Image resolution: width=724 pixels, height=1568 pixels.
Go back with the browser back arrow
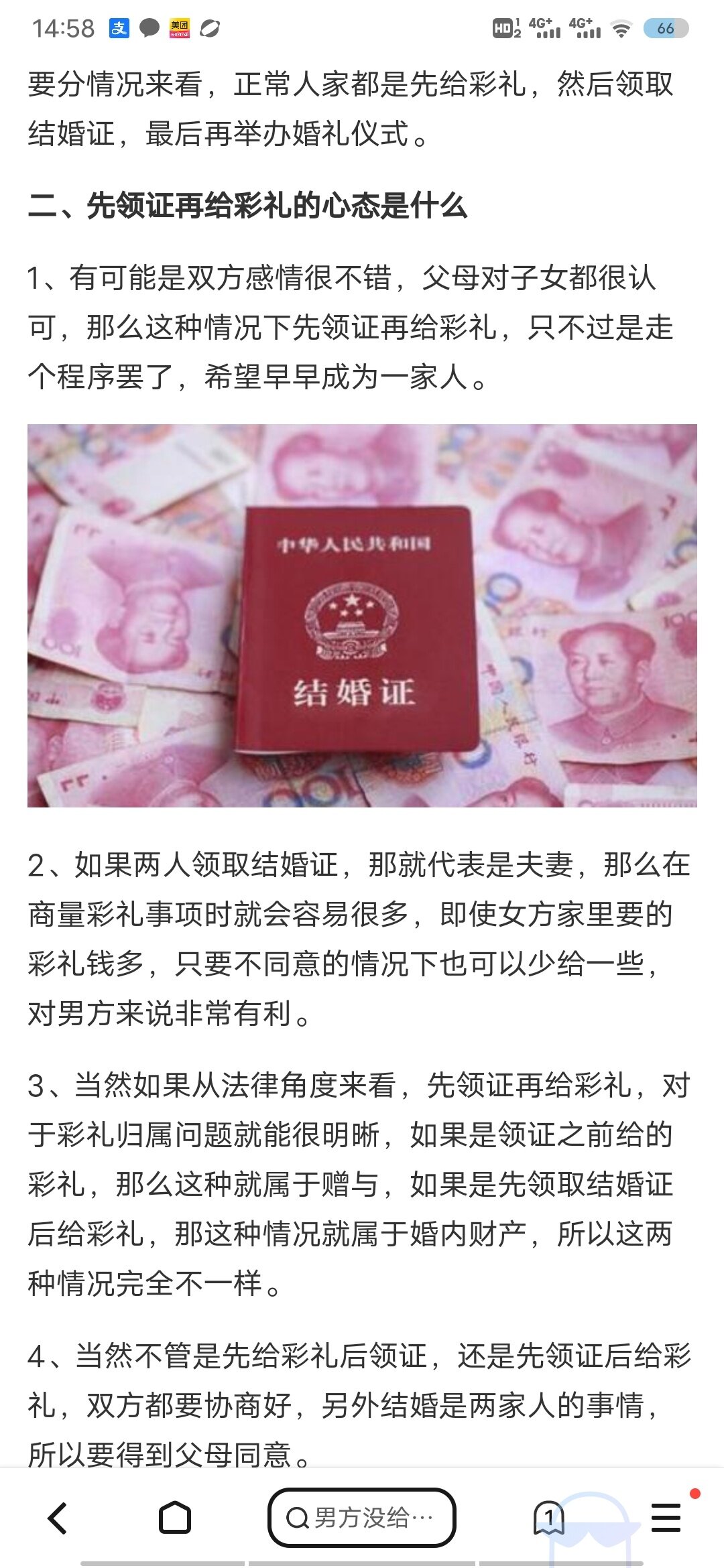58,1518
